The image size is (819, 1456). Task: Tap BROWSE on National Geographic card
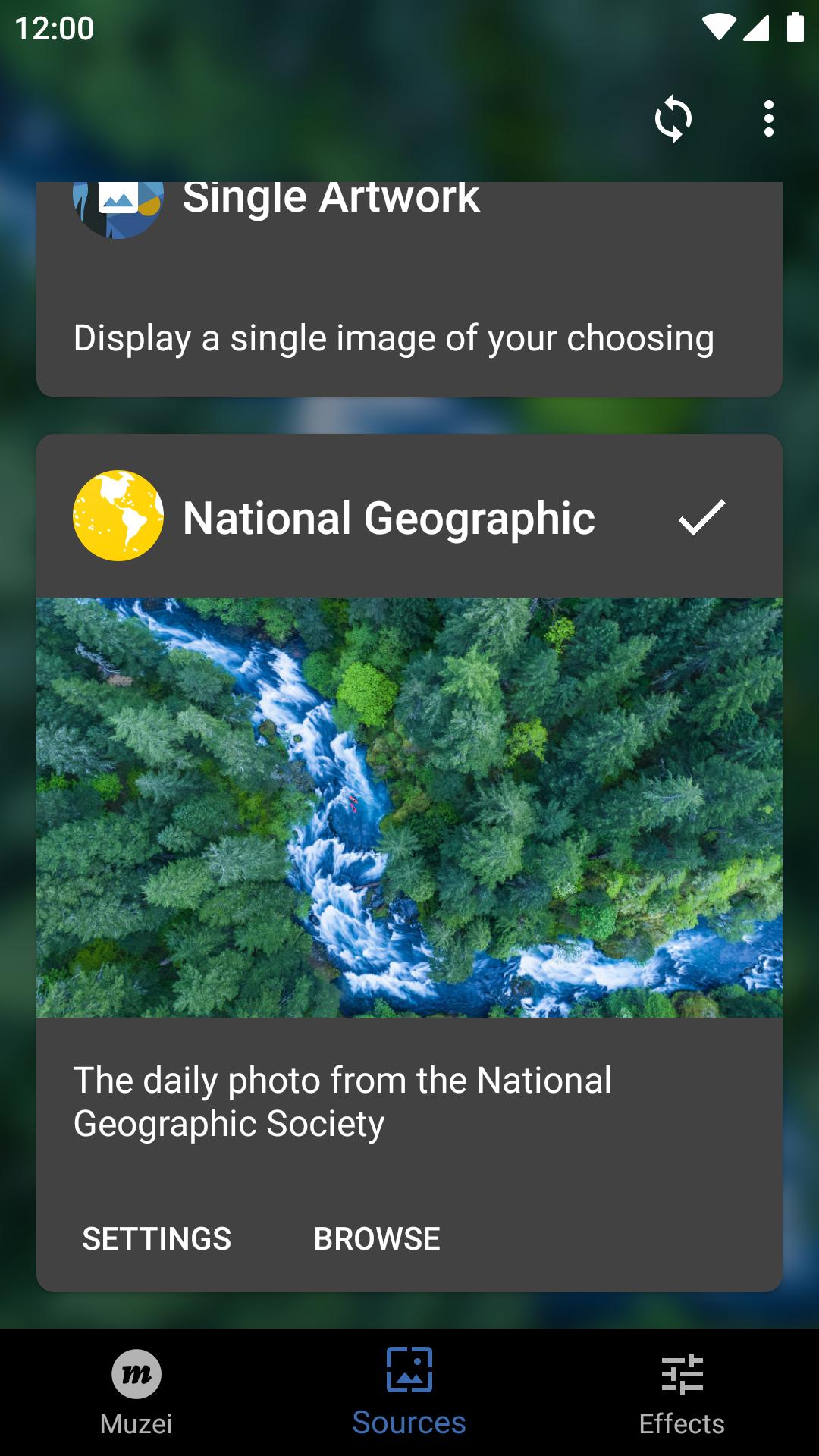coord(377,1239)
